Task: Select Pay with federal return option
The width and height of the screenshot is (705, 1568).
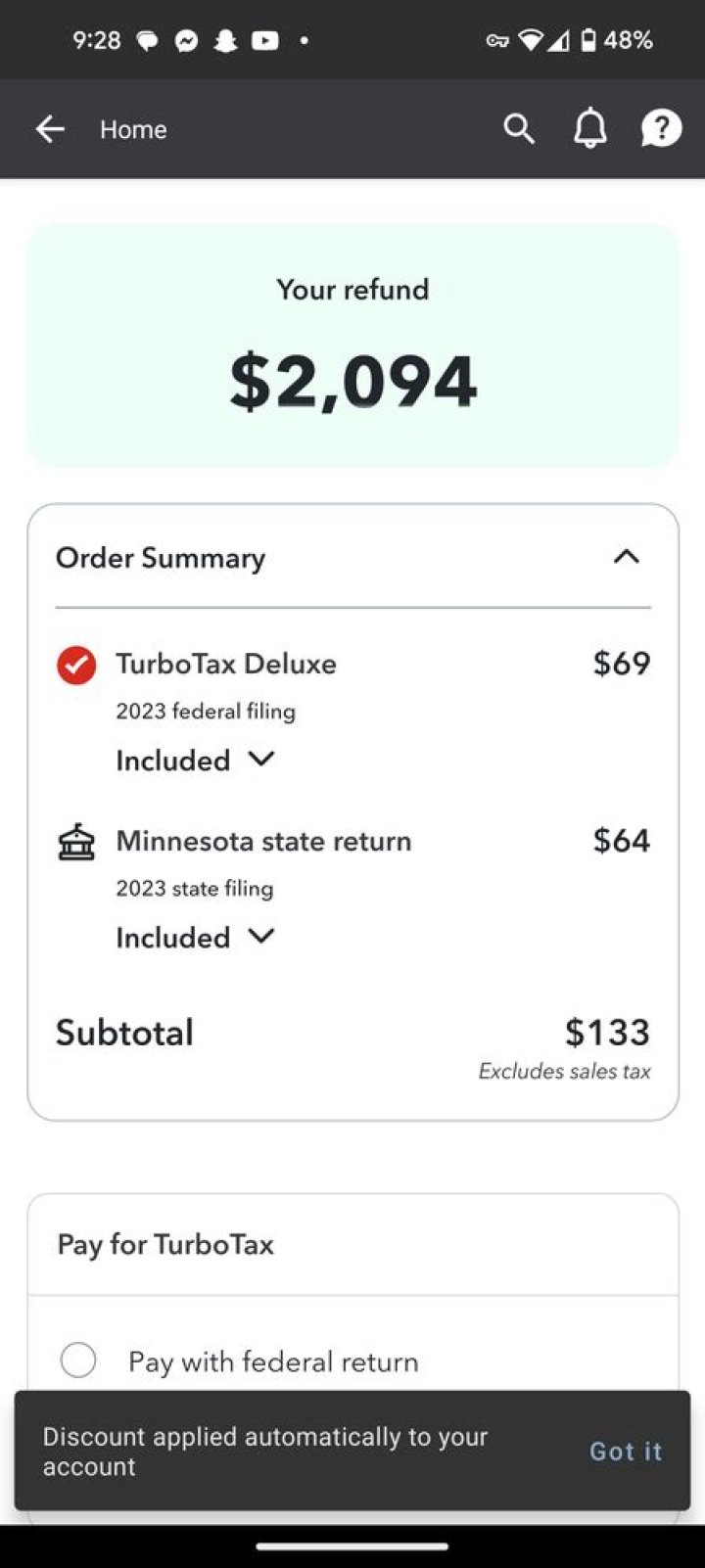Action: point(77,1360)
